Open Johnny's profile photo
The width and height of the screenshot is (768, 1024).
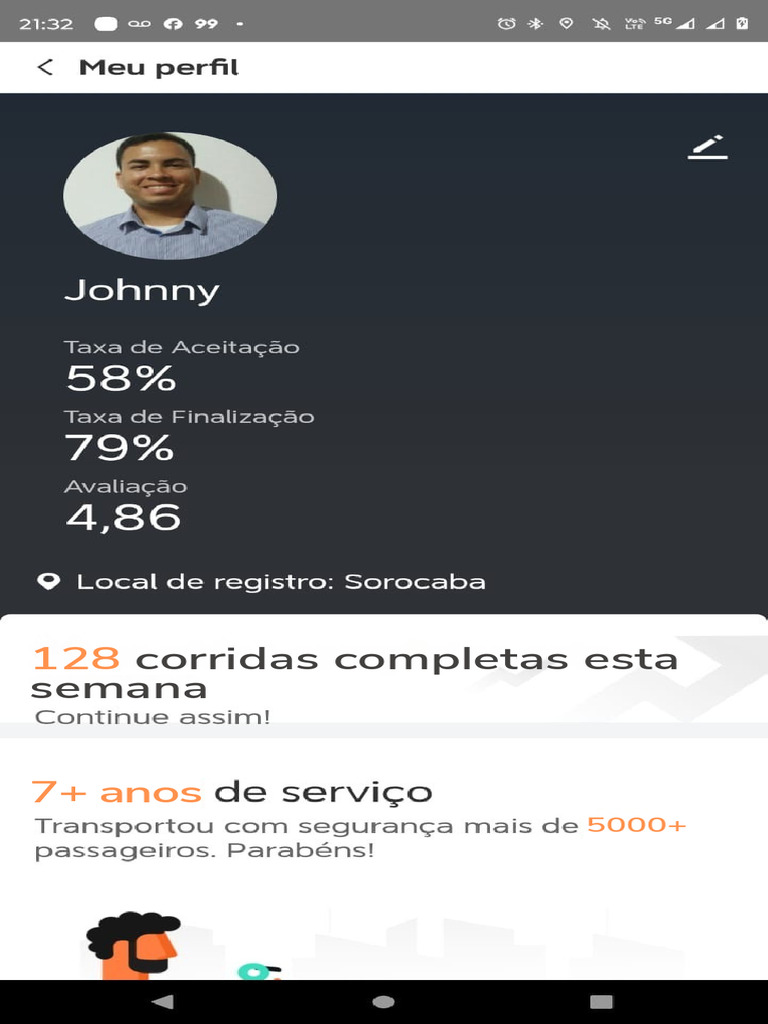coord(170,195)
